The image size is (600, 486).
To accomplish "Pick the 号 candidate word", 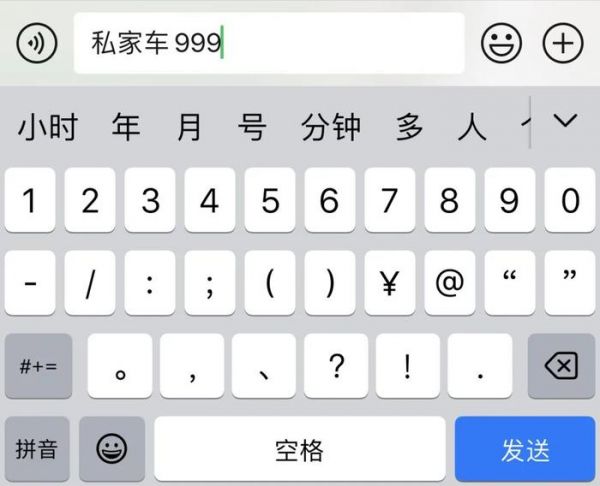I will [x=253, y=126].
